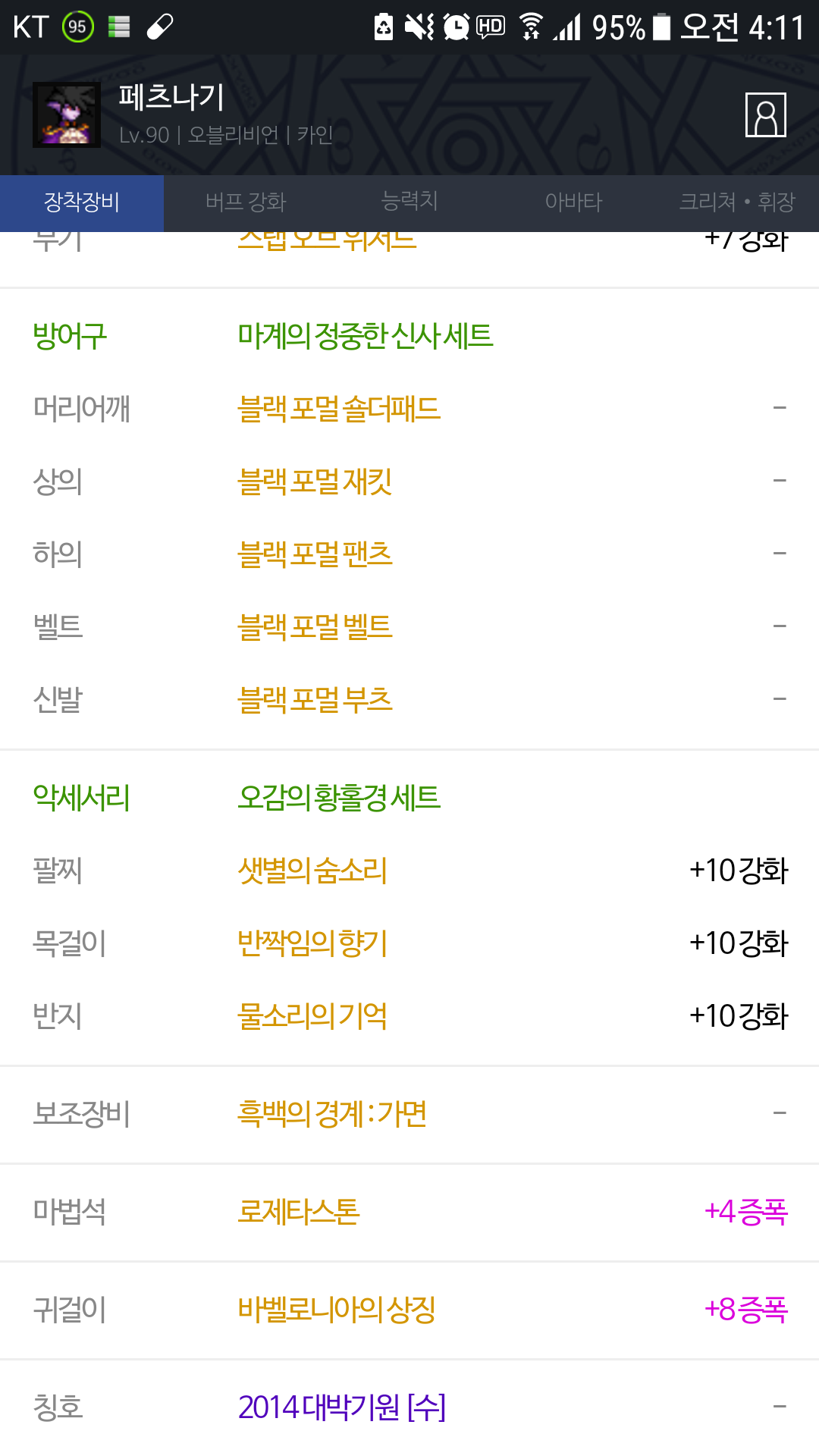Open 물소리의 기억 ring item
The height and width of the screenshot is (1456, 819).
[312, 1016]
